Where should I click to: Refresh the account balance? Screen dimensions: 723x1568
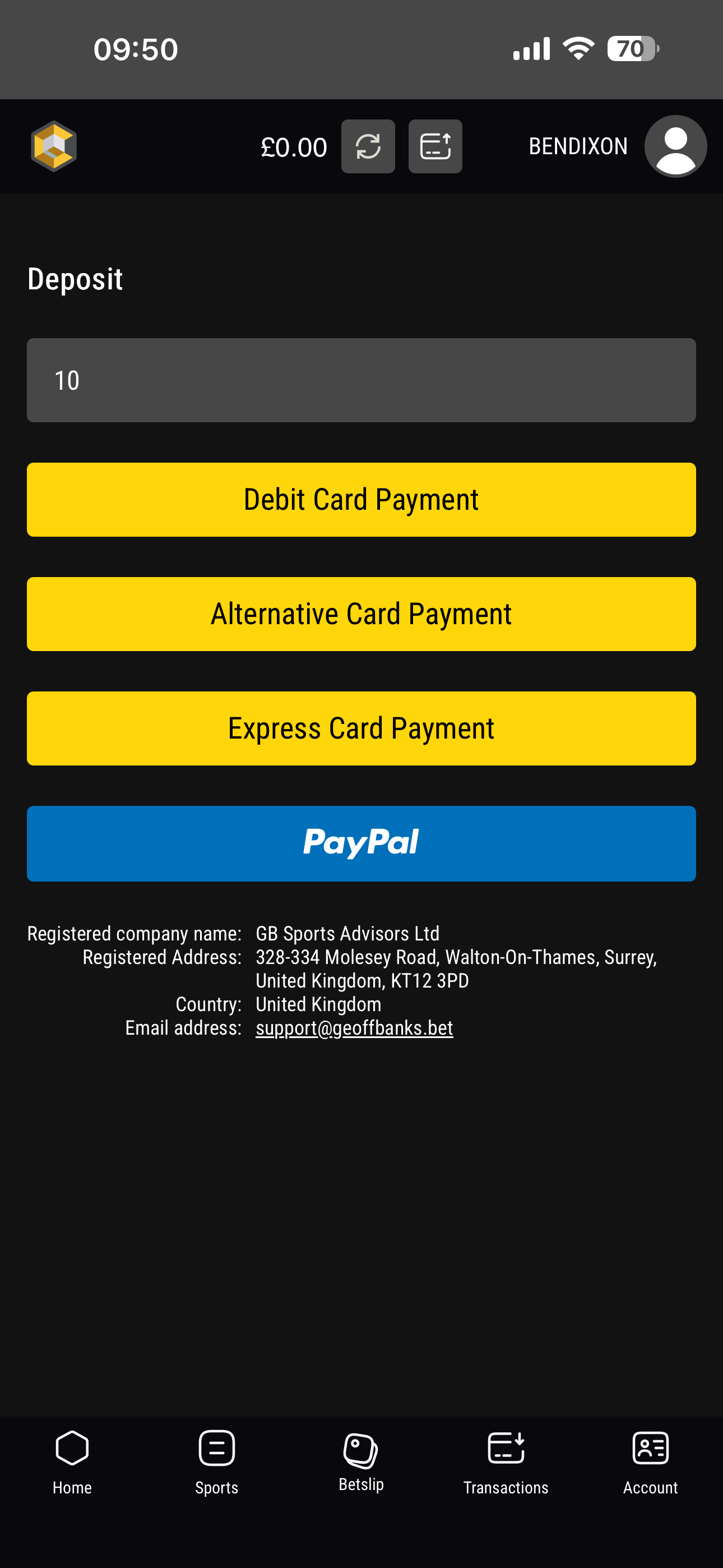[368, 147]
